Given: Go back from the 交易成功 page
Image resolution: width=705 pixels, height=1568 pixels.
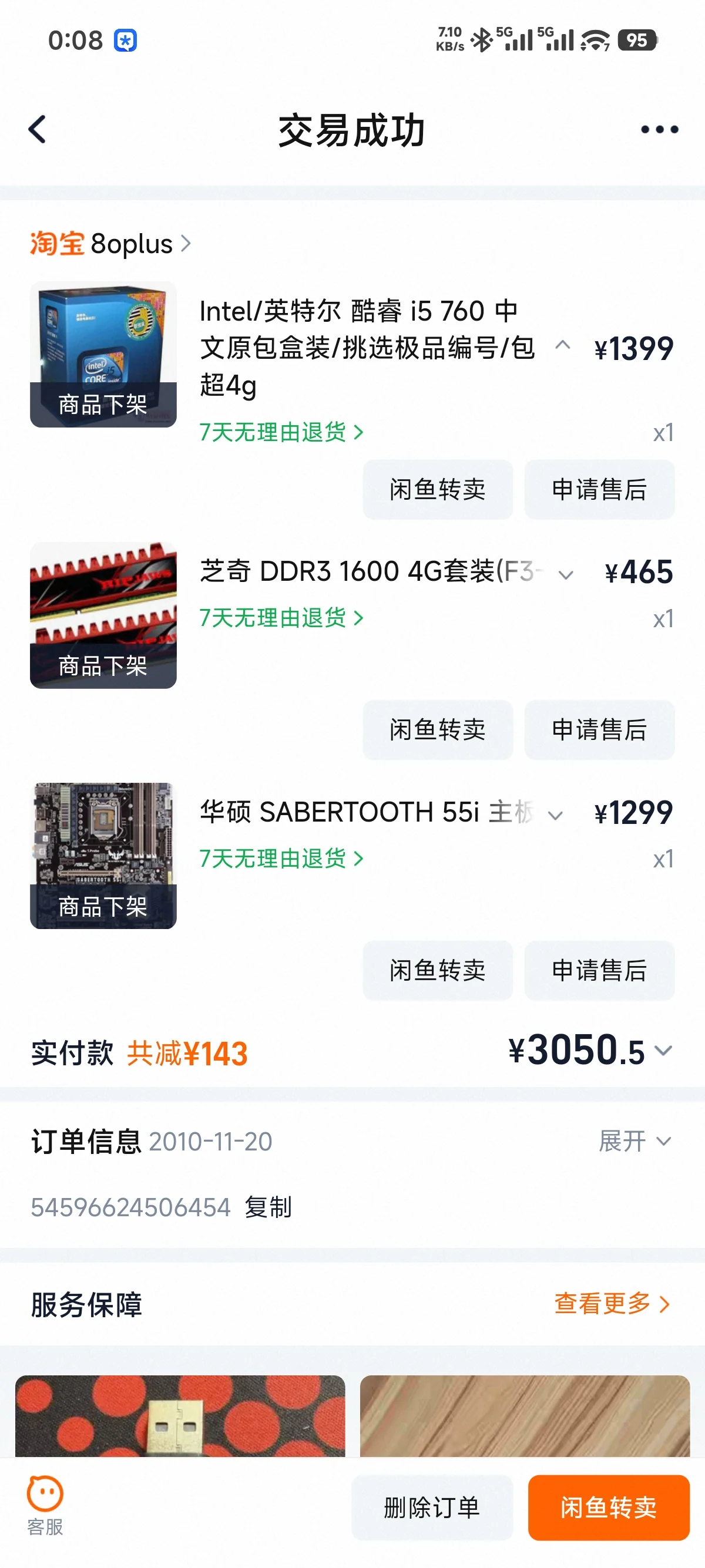Looking at the screenshot, I should pos(38,130).
